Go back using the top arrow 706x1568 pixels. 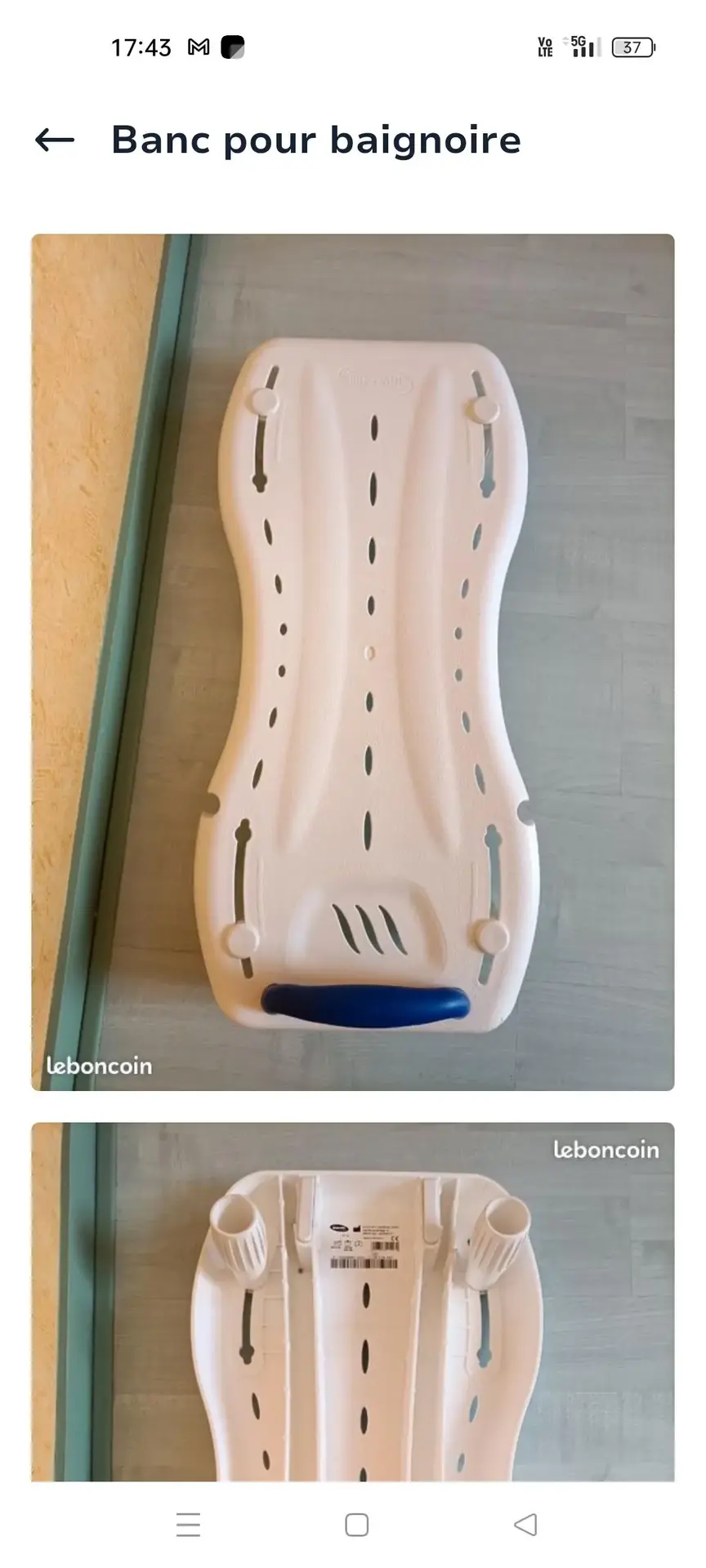click(55, 140)
